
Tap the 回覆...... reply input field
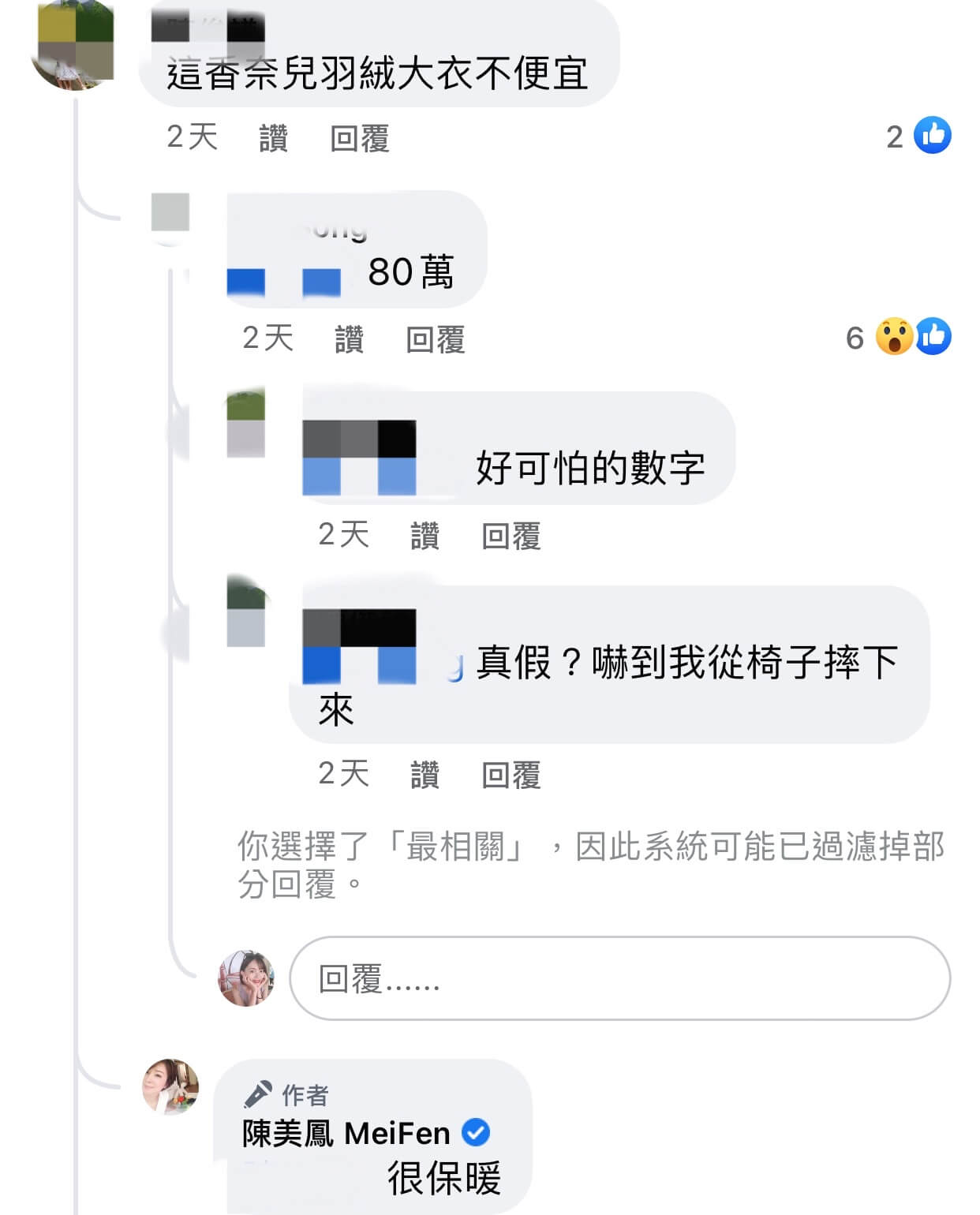click(619, 978)
